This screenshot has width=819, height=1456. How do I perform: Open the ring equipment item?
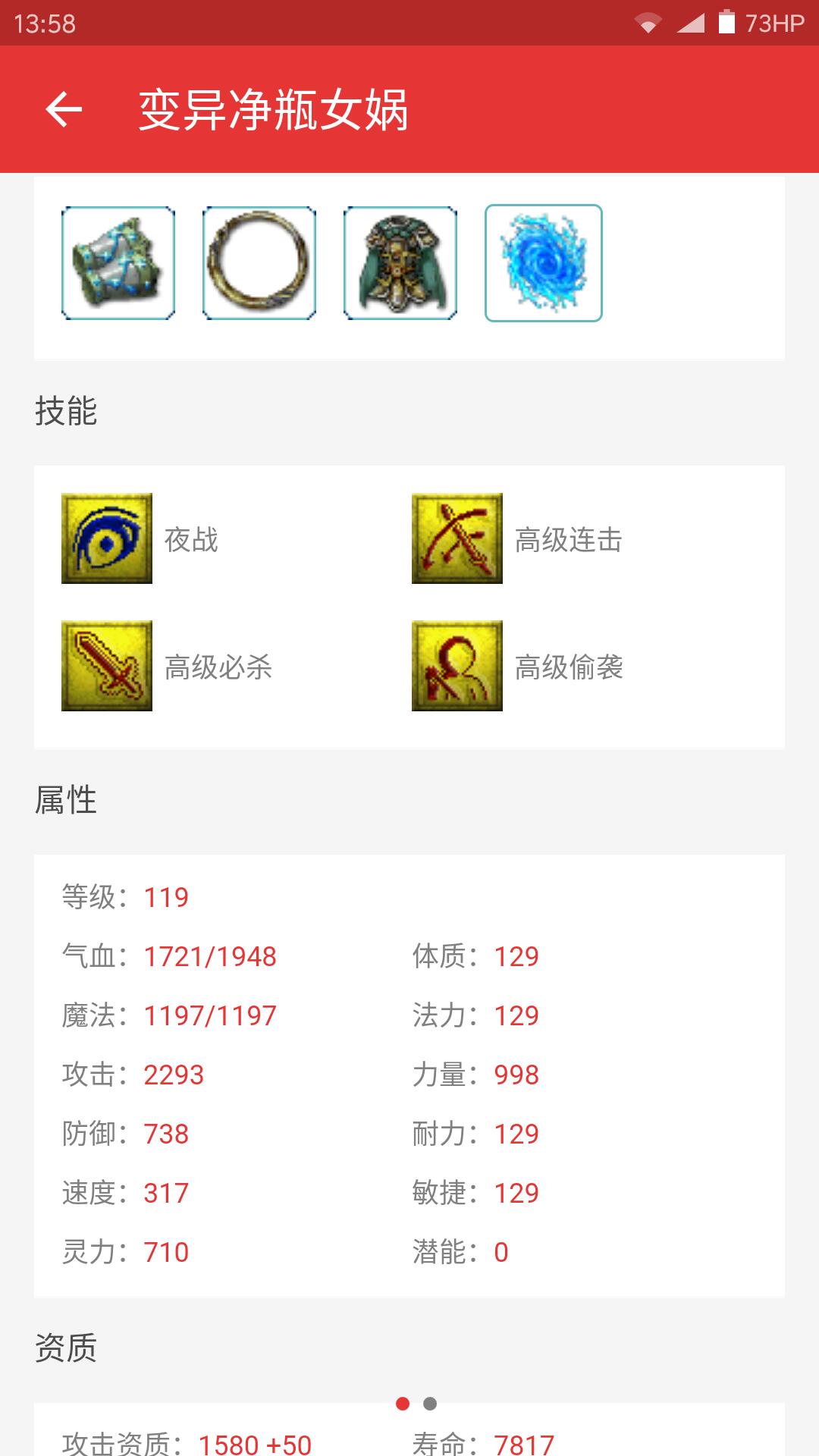259,263
